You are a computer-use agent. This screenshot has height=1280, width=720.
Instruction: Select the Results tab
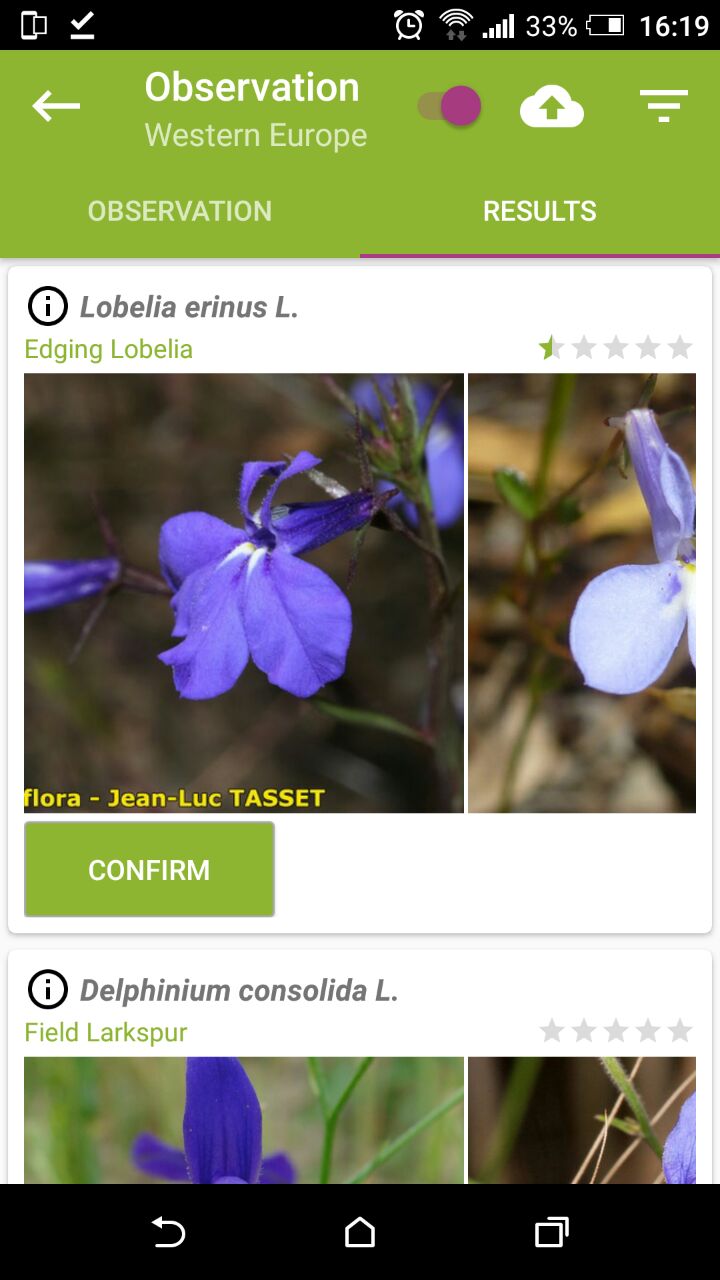click(x=540, y=211)
